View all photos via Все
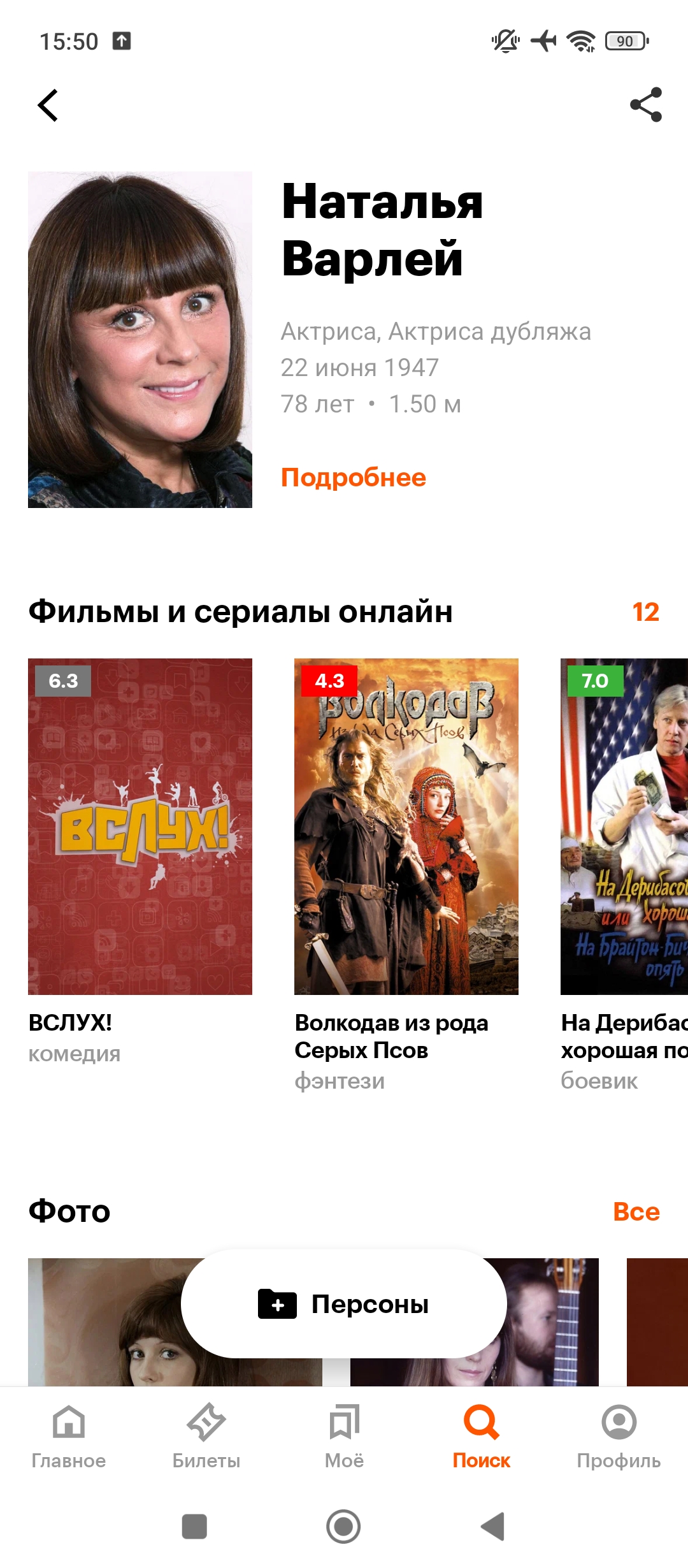This screenshot has height=1568, width=688. (636, 1212)
